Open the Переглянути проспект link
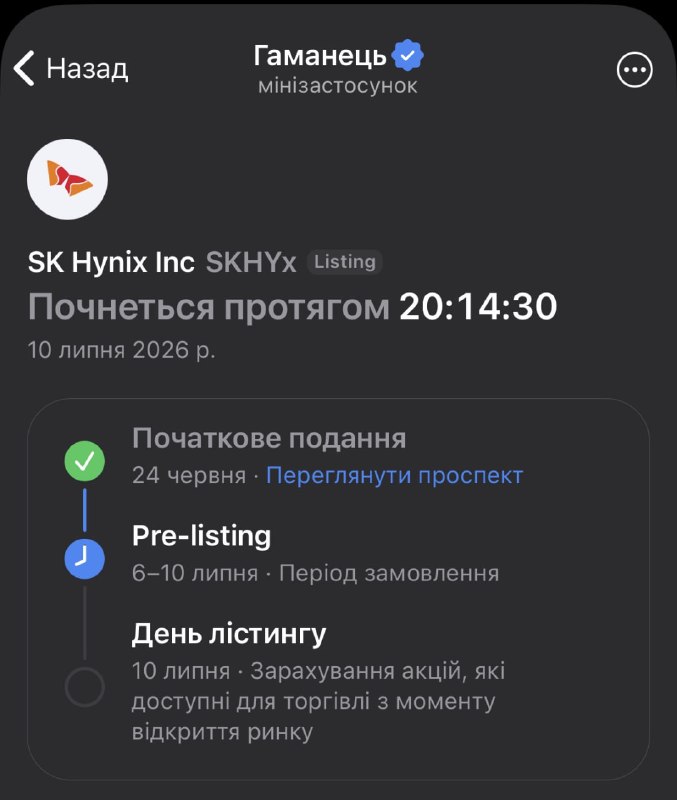677x800 pixels. click(x=394, y=476)
